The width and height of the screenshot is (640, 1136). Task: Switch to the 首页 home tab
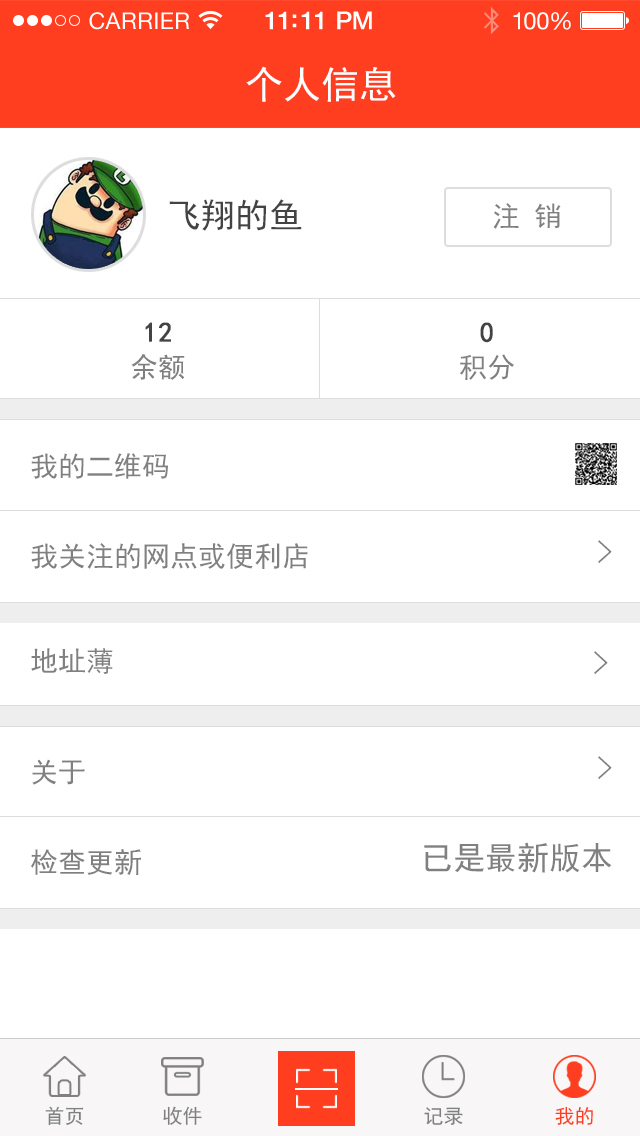[x=64, y=1090]
